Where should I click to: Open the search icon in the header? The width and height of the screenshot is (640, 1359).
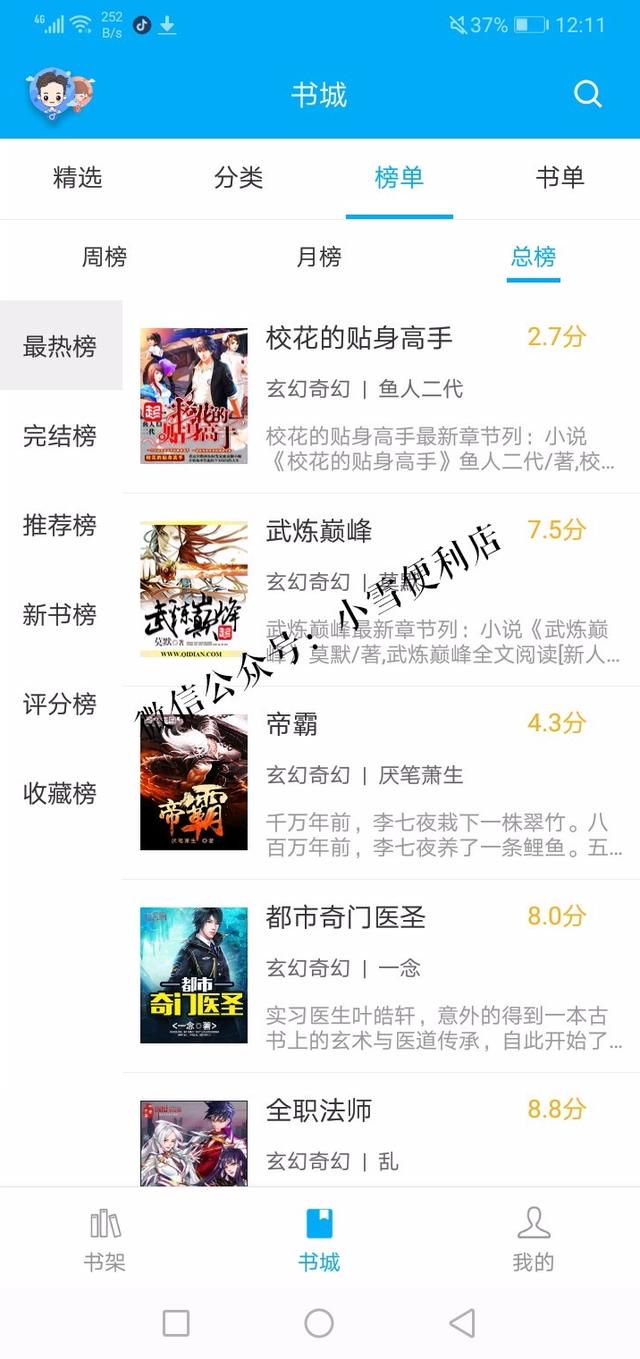(x=588, y=94)
